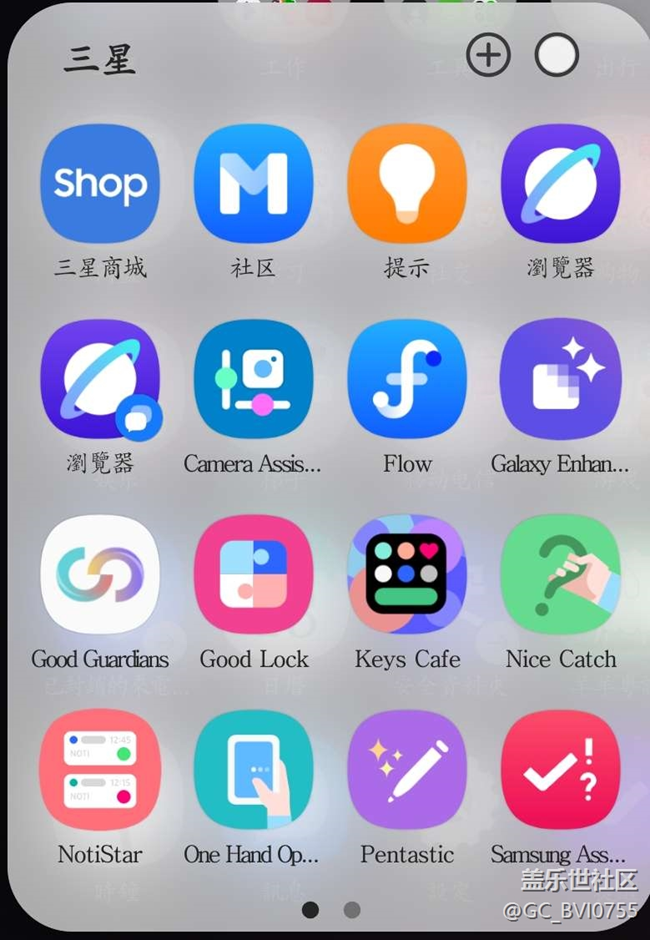Open One Hand Operation +
This screenshot has height=940, width=650.
tap(253, 770)
